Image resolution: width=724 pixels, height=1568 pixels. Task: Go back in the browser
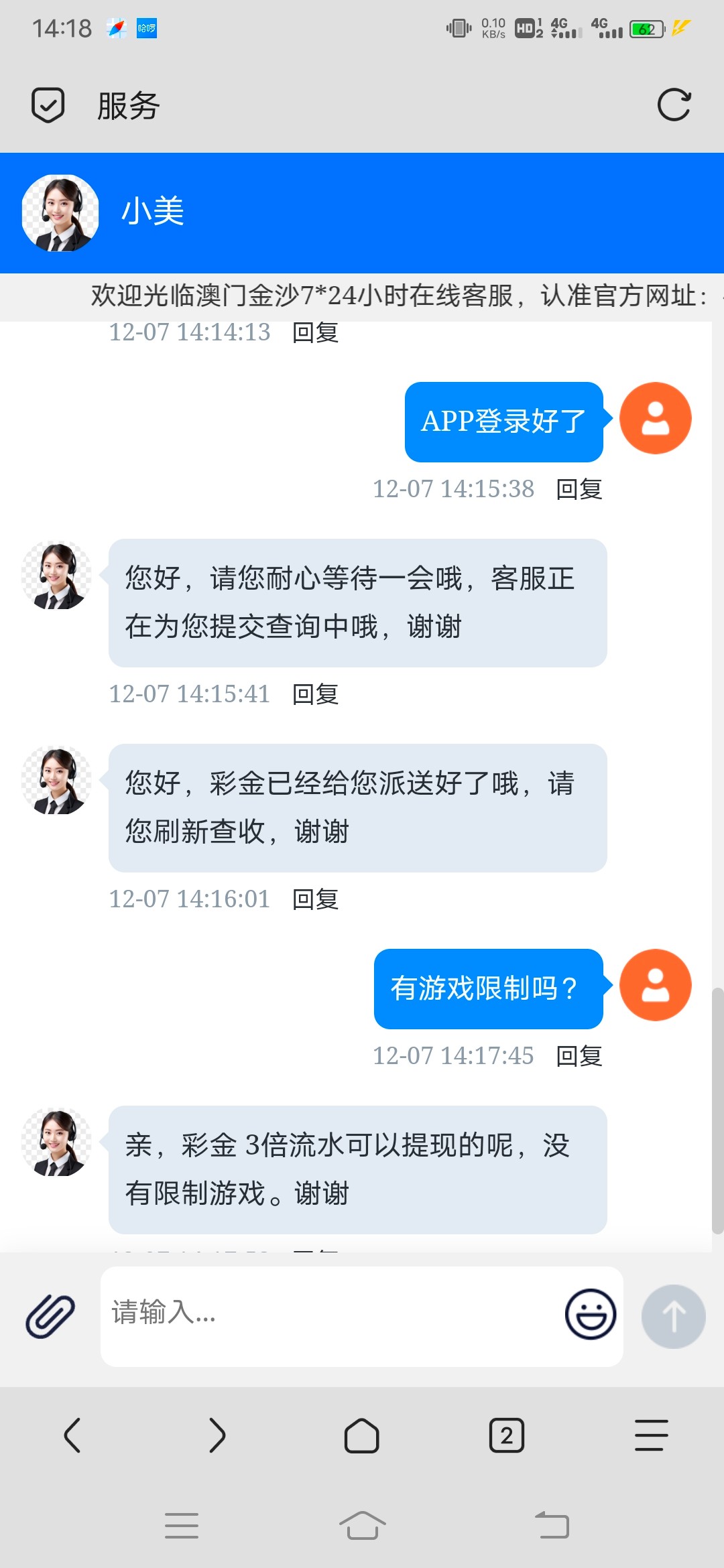click(x=72, y=1435)
